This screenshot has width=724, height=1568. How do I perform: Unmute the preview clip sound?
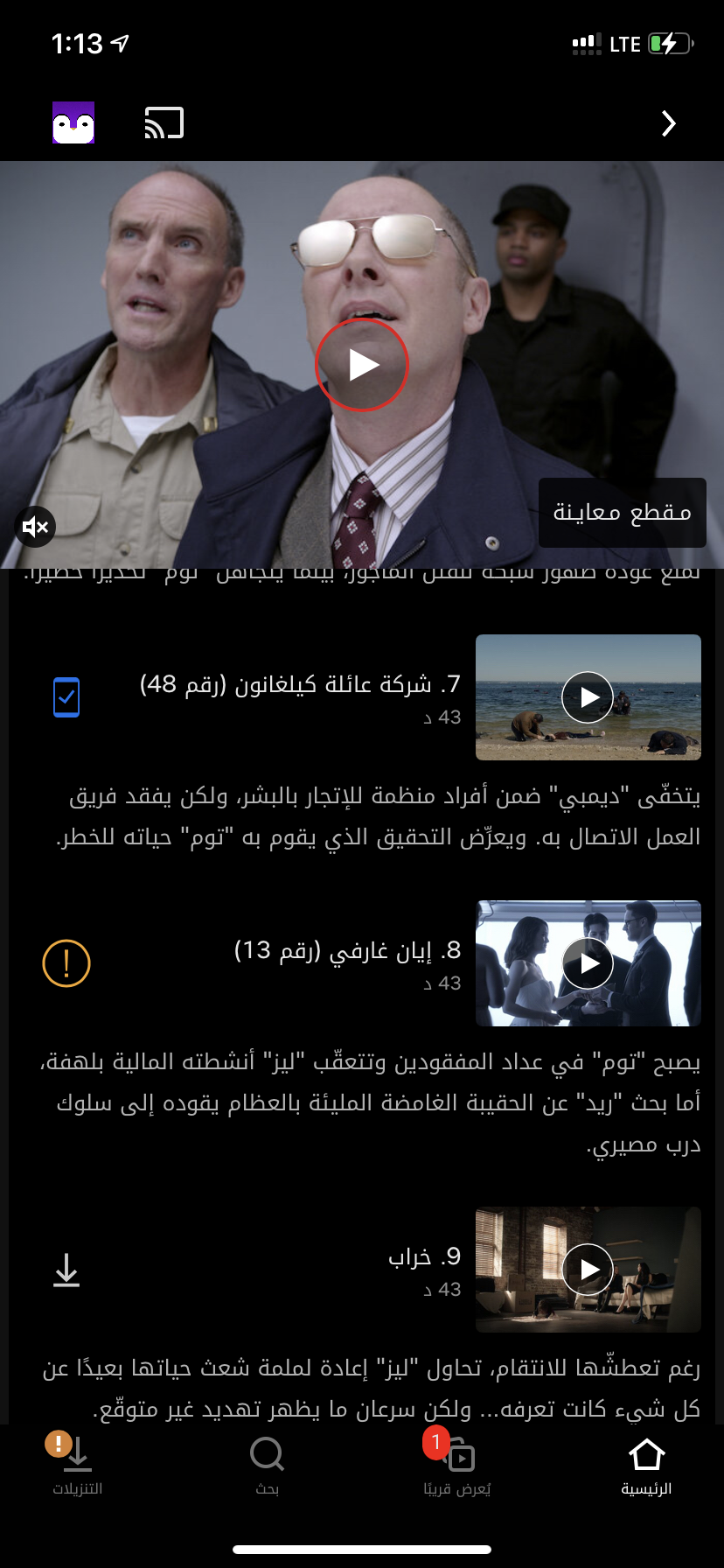pos(36,527)
